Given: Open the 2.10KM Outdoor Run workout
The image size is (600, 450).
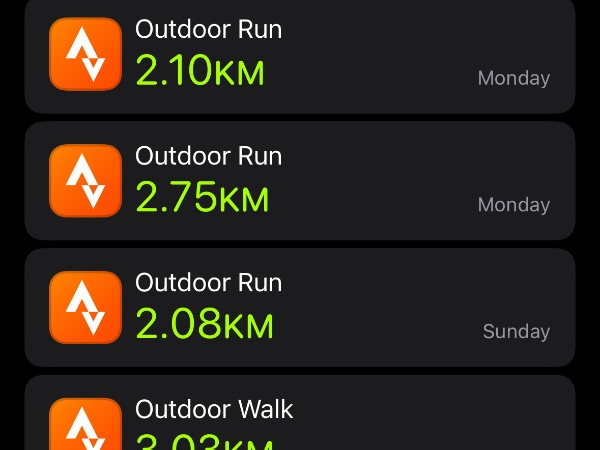Looking at the screenshot, I should coord(300,55).
